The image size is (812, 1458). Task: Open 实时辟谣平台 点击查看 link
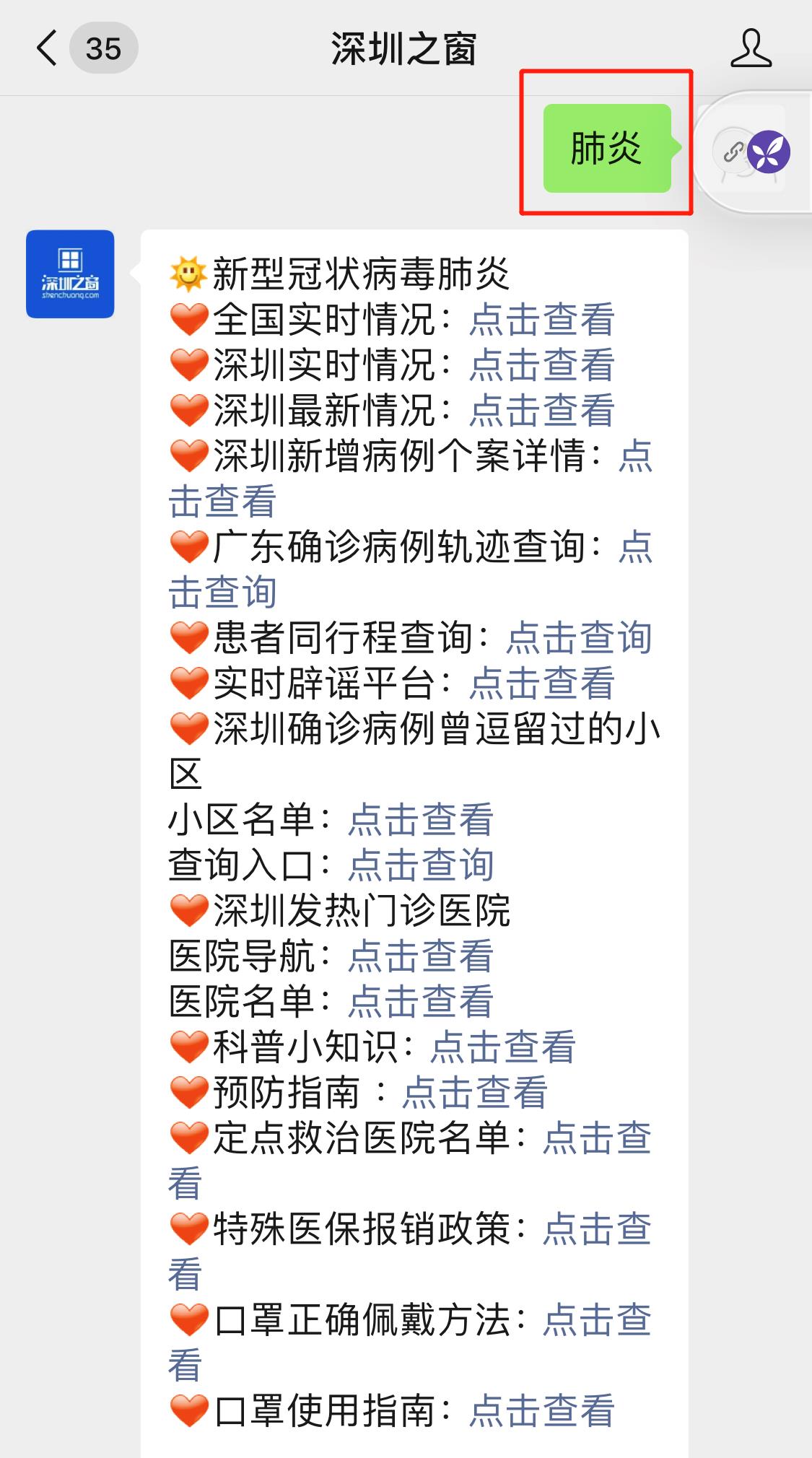[x=541, y=684]
